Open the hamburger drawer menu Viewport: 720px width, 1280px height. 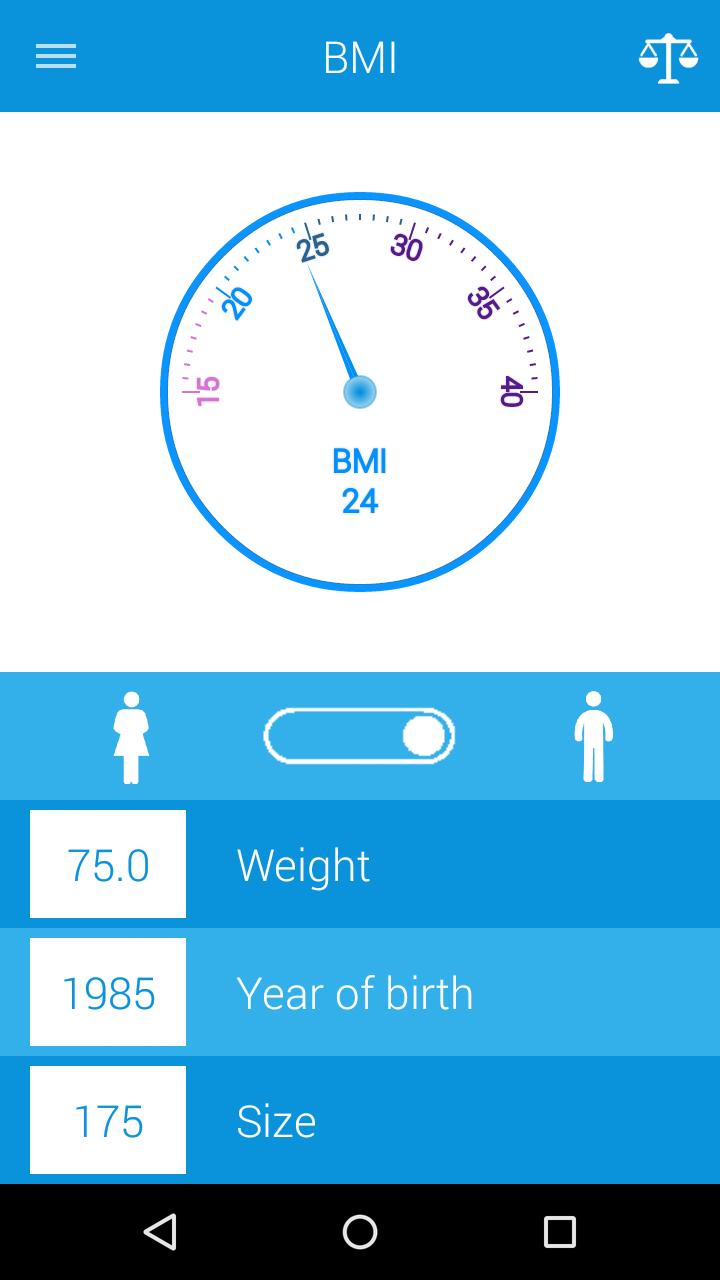click(x=56, y=57)
